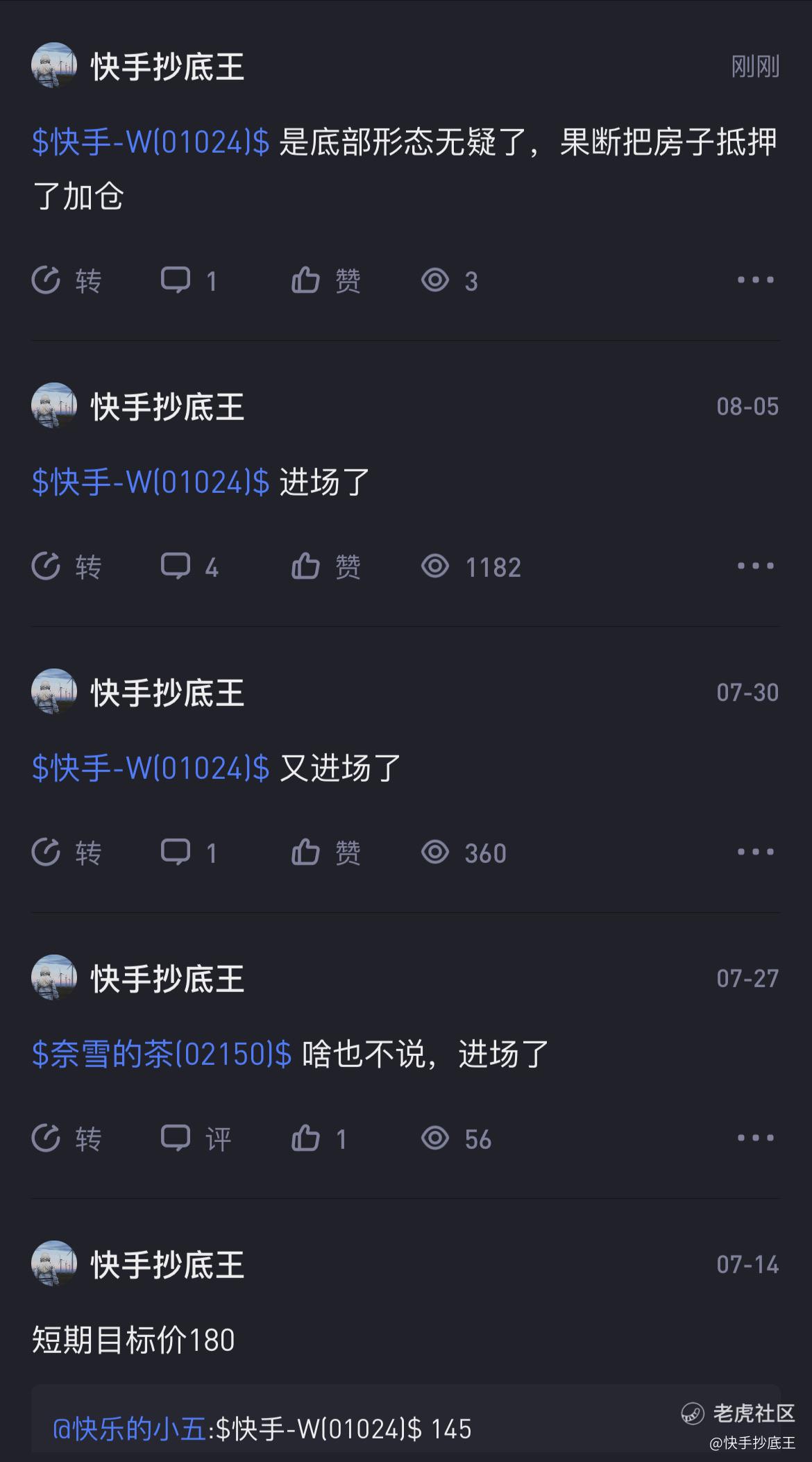
Task: Write a comment on the 07-27 post
Action: pyautogui.click(x=195, y=1138)
